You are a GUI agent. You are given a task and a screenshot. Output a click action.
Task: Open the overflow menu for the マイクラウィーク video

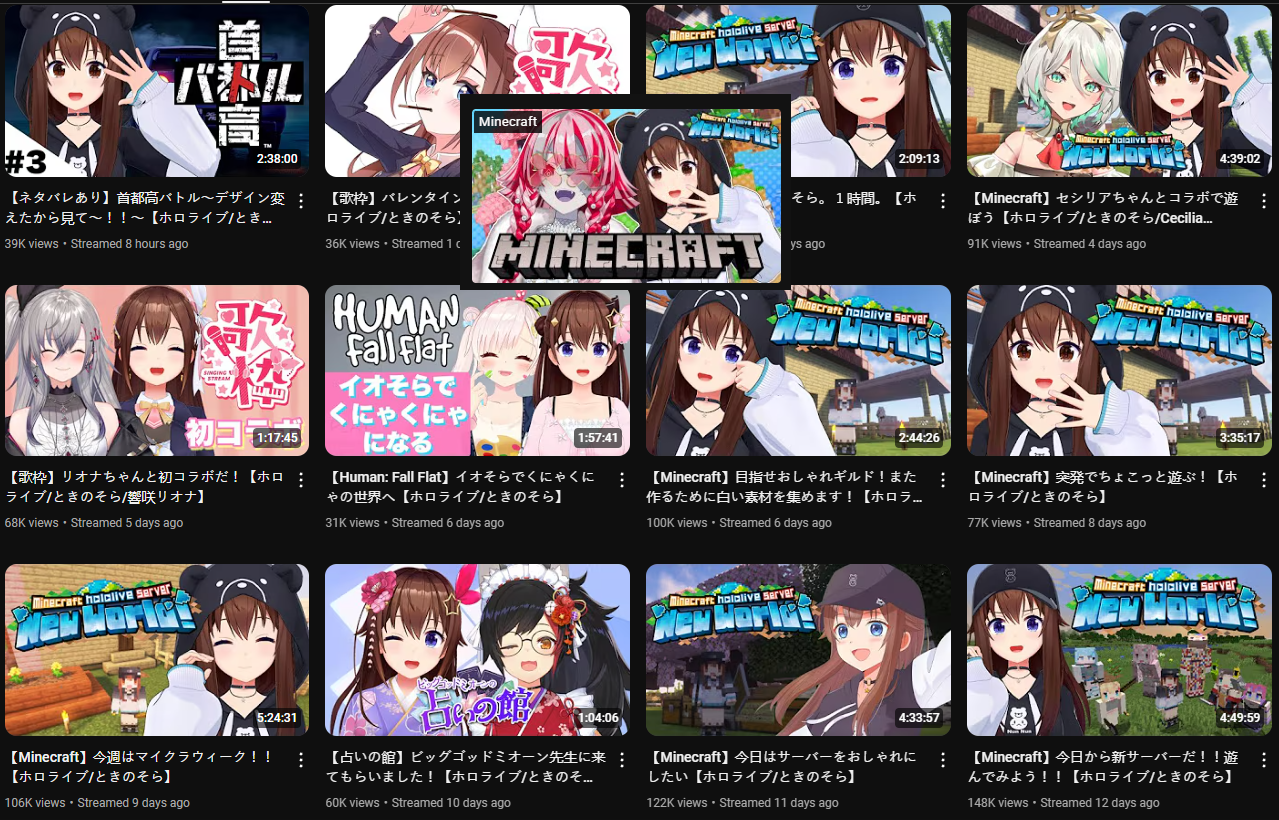[301, 760]
